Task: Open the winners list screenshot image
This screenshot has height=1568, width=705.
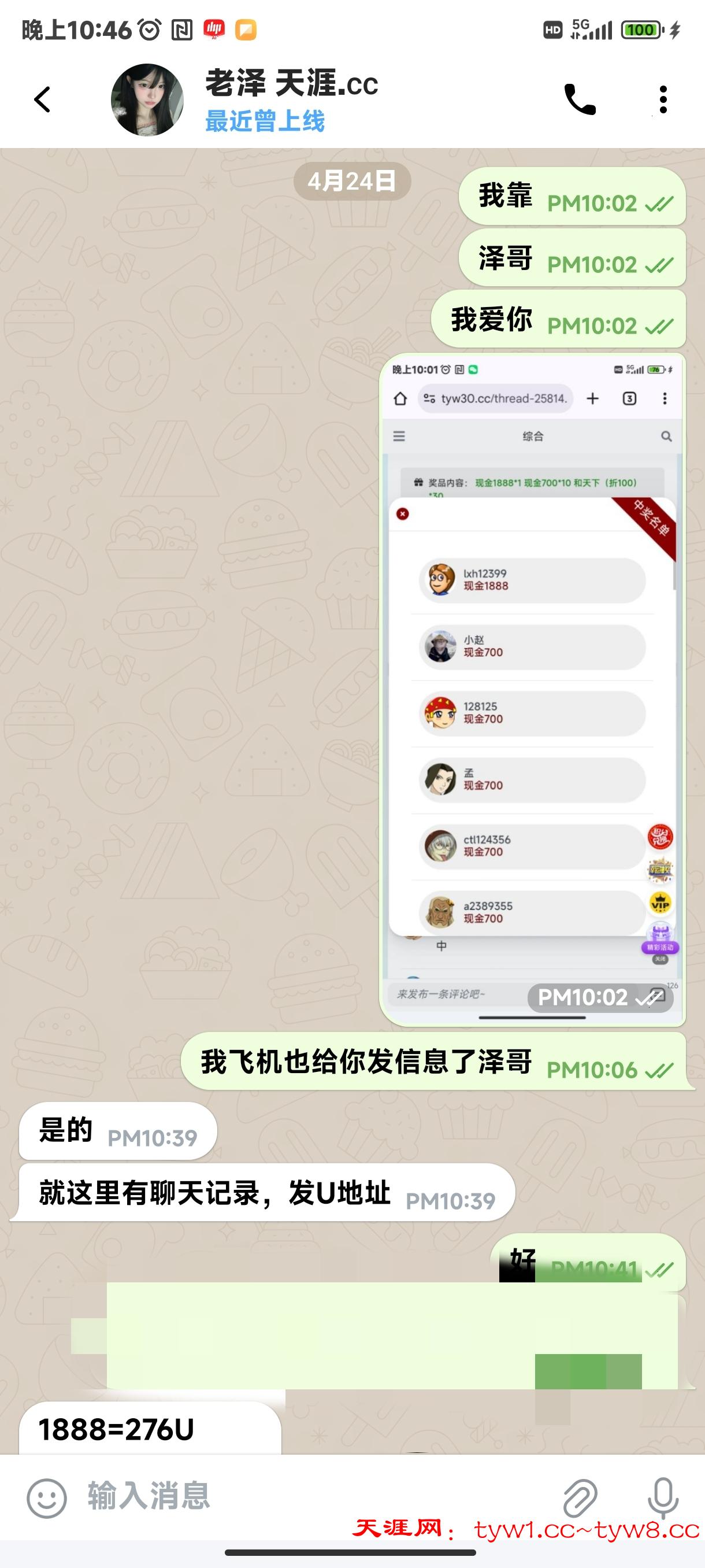Action: (532, 688)
